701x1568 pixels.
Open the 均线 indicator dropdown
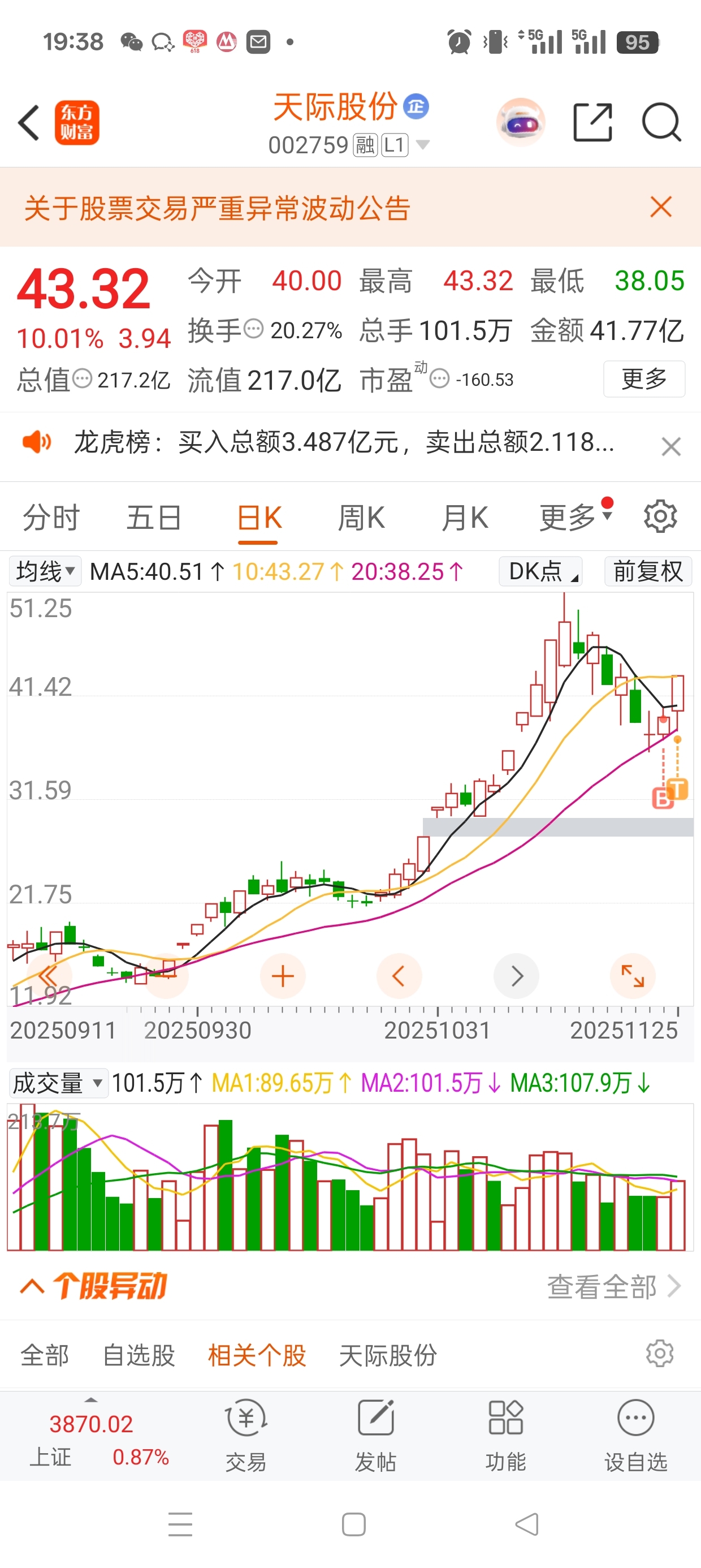(46, 571)
